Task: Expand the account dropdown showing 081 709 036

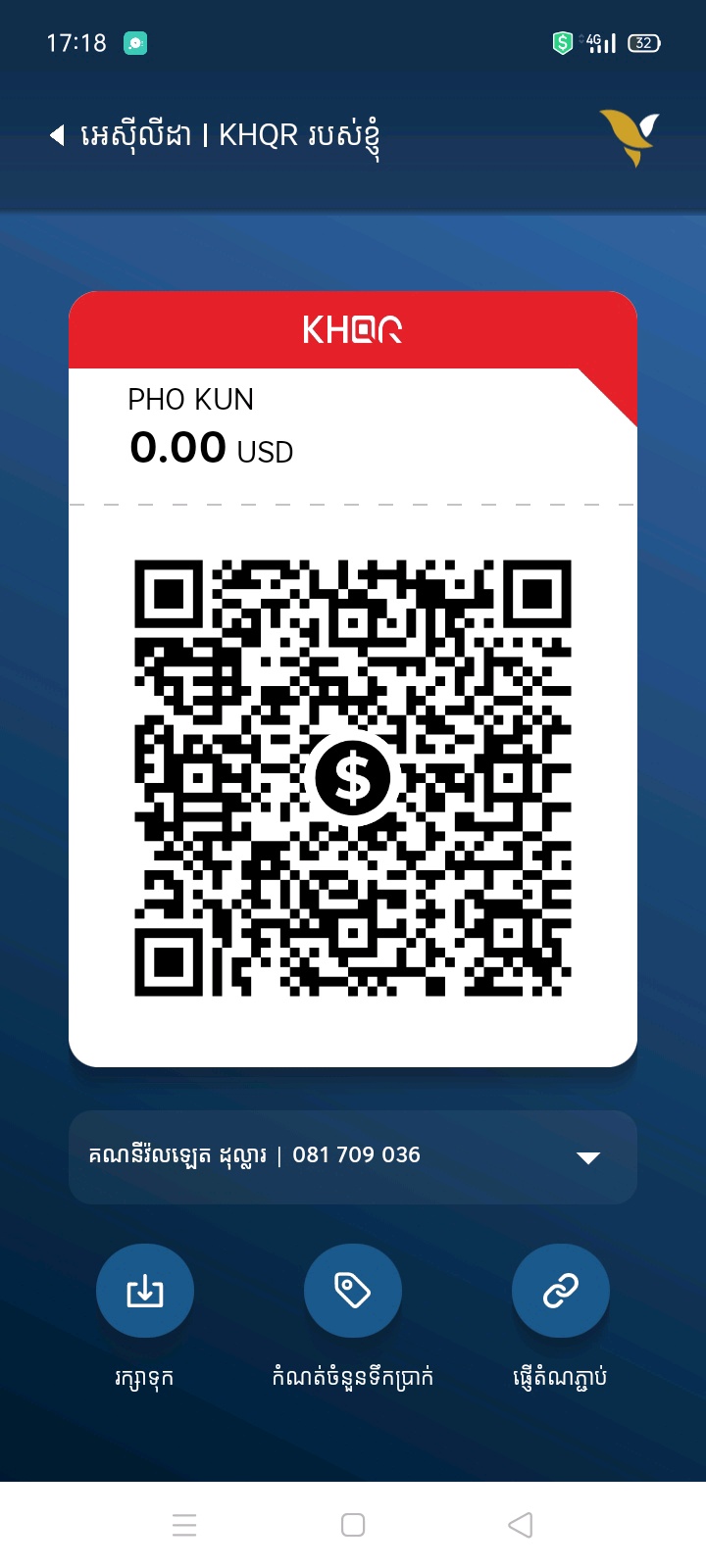Action: tap(353, 1156)
